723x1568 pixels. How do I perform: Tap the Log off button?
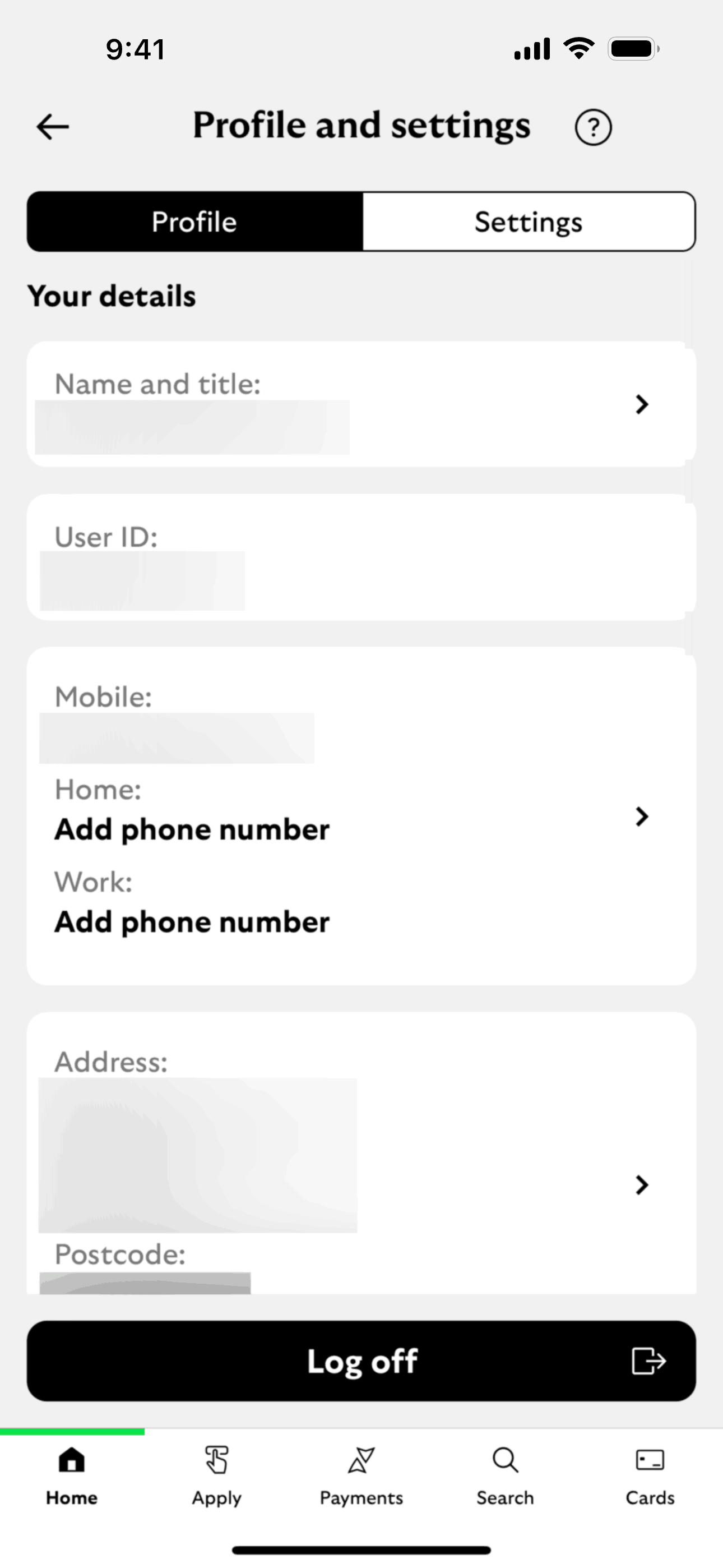[x=361, y=1362]
